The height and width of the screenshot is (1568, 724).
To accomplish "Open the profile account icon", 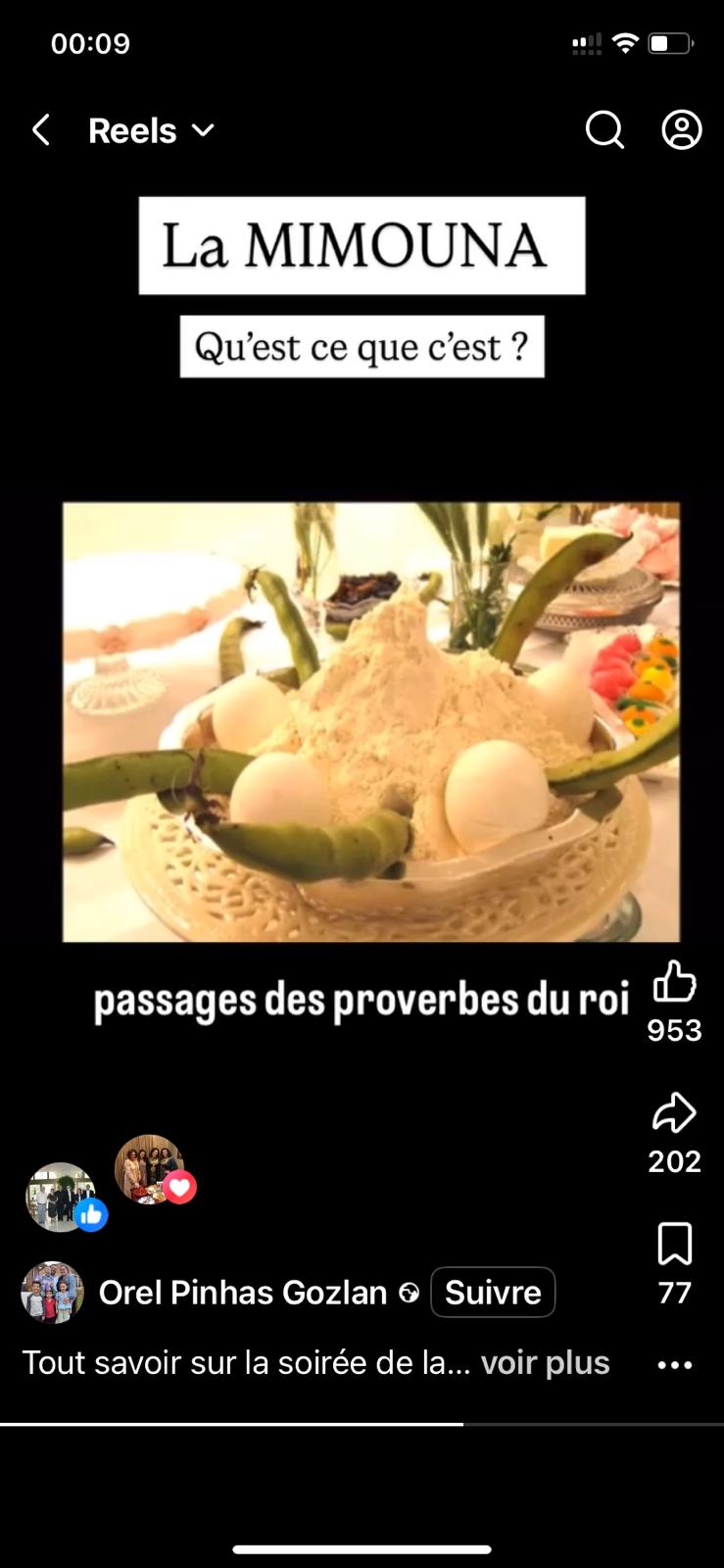I will [x=682, y=129].
